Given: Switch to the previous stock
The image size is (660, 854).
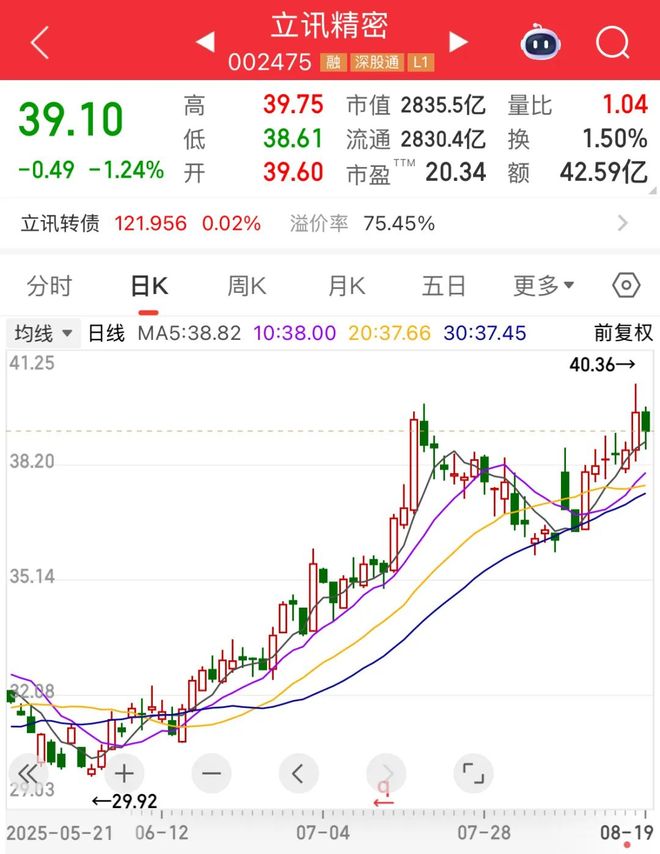Looking at the screenshot, I should point(204,42).
